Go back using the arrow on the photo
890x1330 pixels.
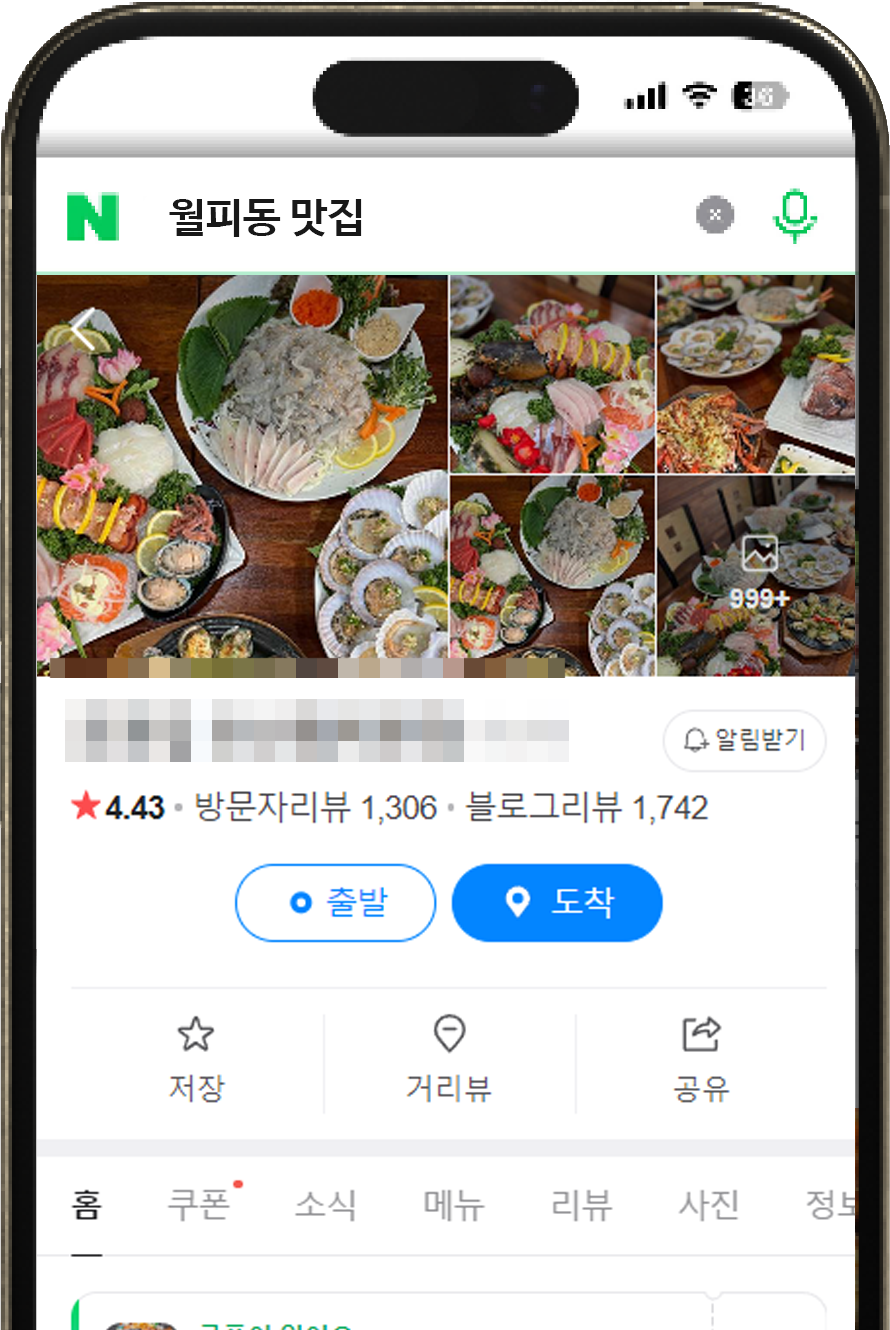pos(82,329)
